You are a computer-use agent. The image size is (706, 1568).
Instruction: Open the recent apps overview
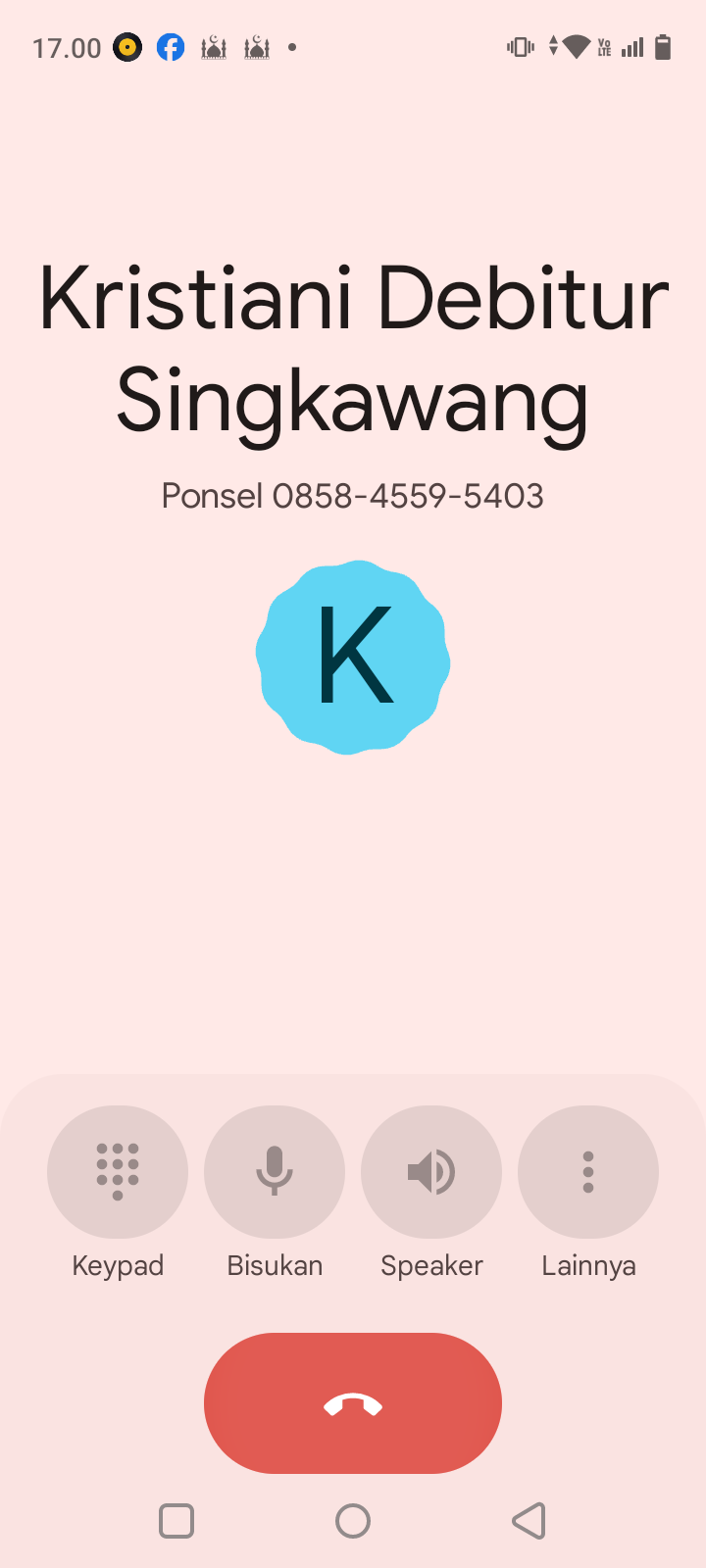tap(176, 1521)
